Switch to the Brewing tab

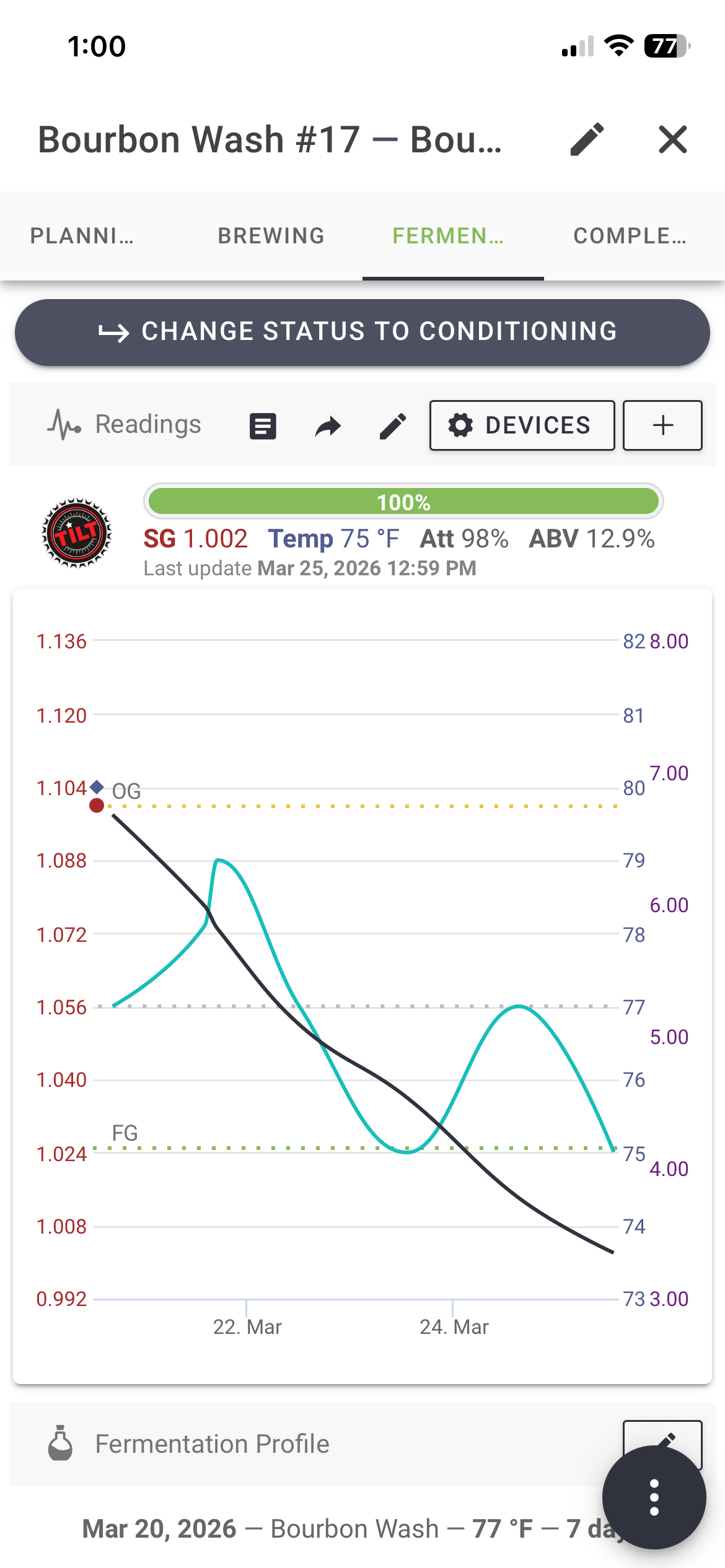point(271,236)
